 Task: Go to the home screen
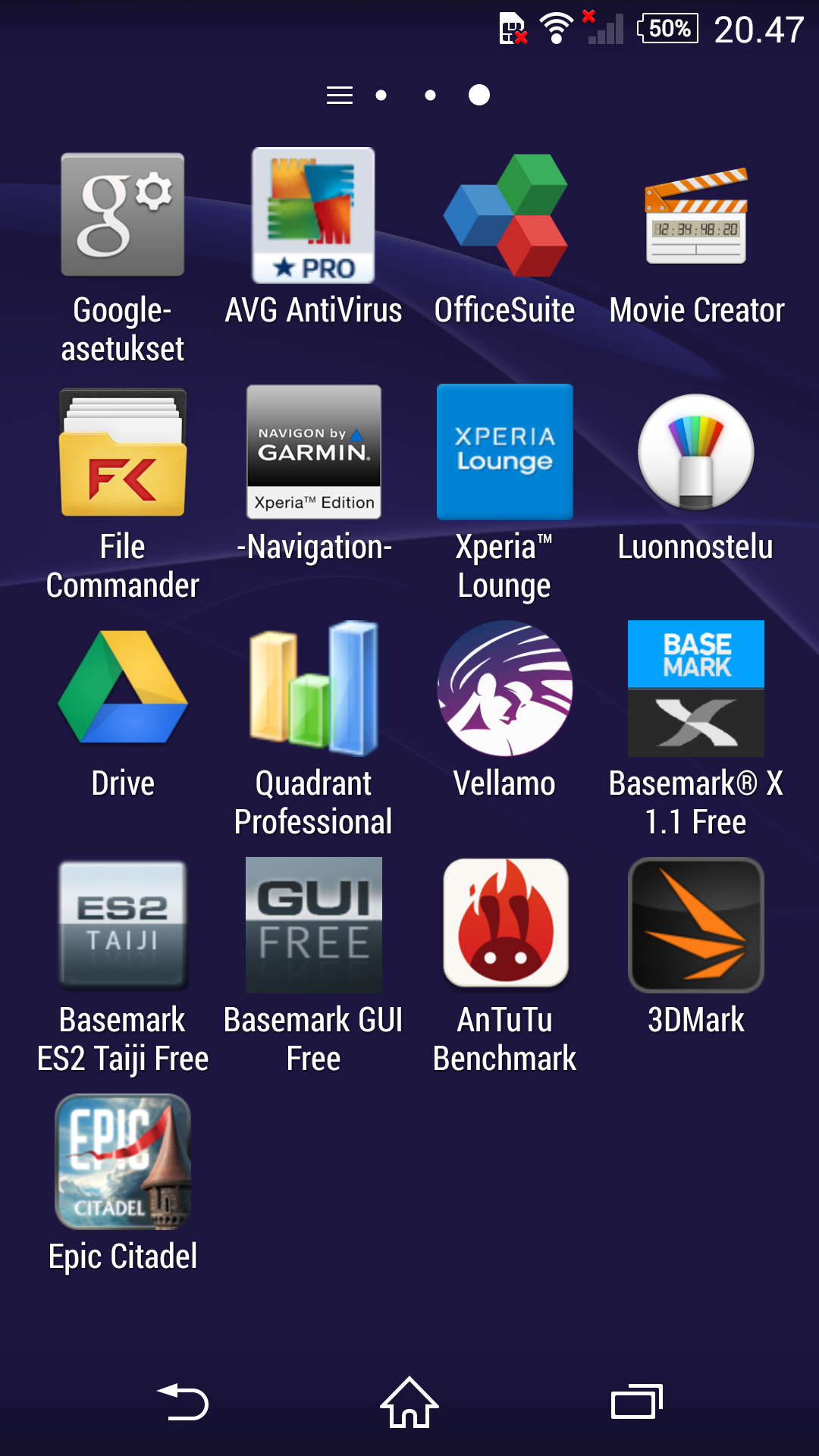click(x=409, y=1402)
